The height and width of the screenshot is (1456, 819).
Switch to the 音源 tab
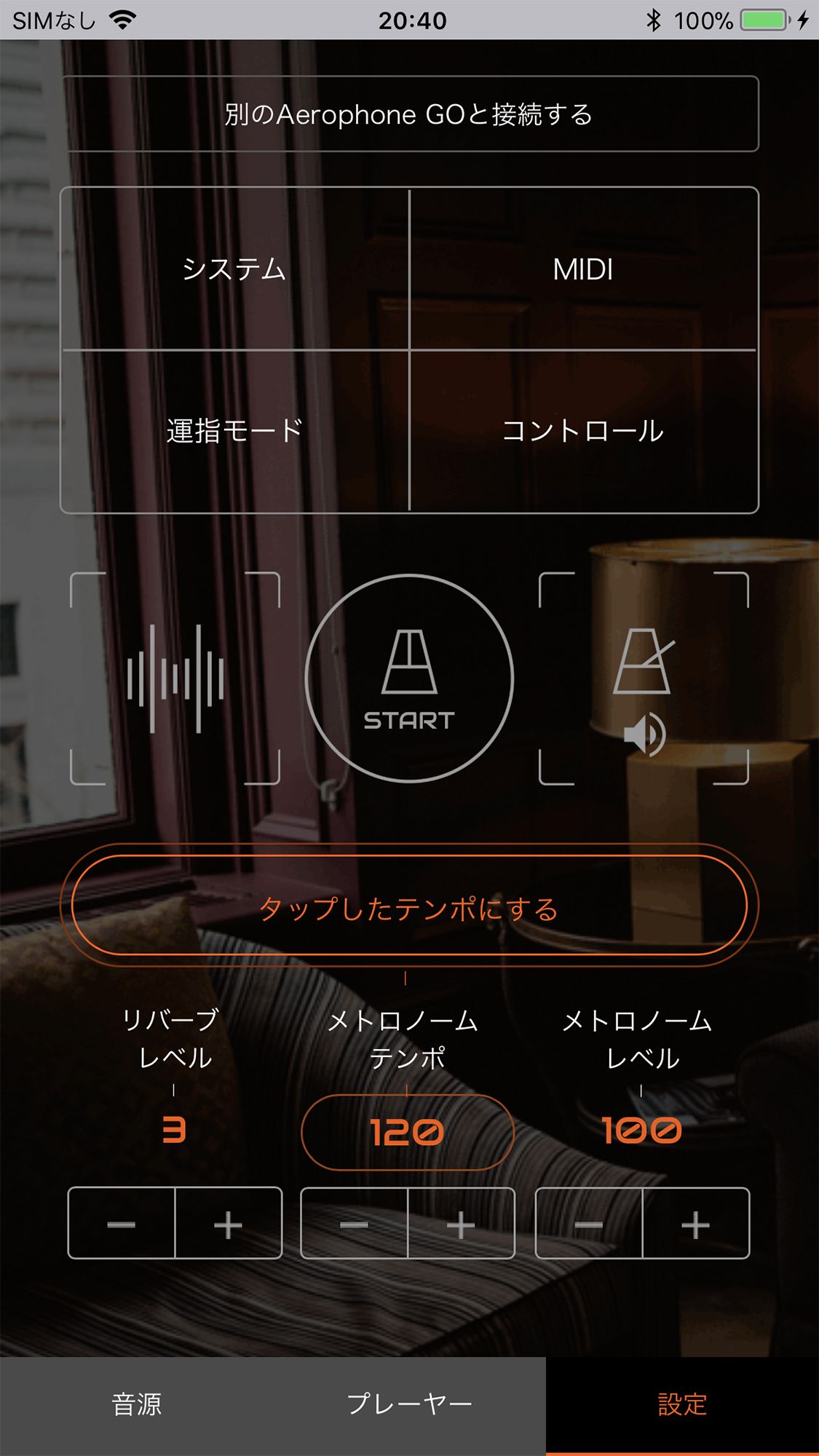pyautogui.click(x=136, y=1404)
